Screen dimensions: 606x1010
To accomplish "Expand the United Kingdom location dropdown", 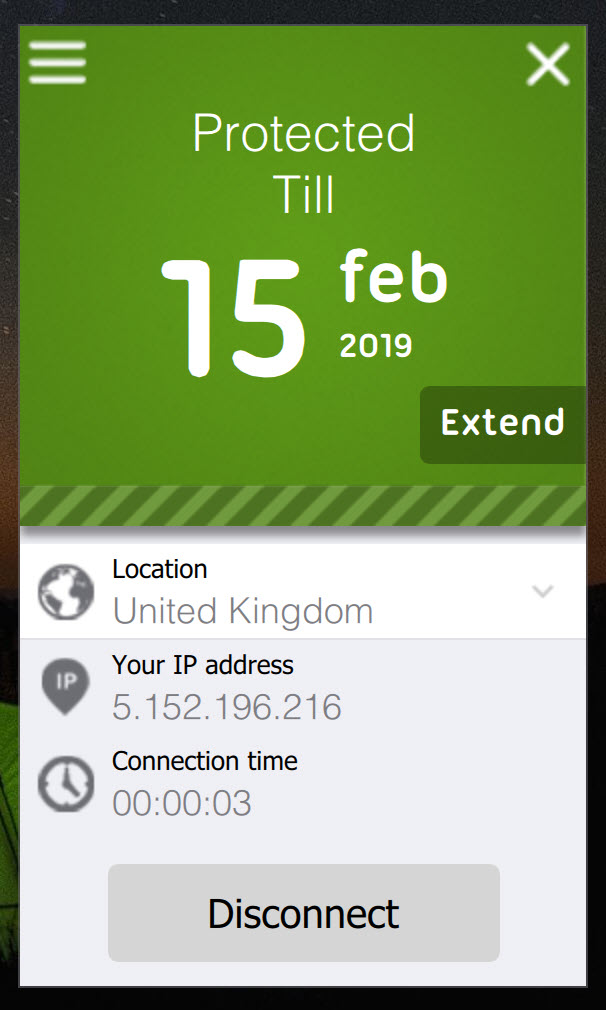I will [x=303, y=591].
